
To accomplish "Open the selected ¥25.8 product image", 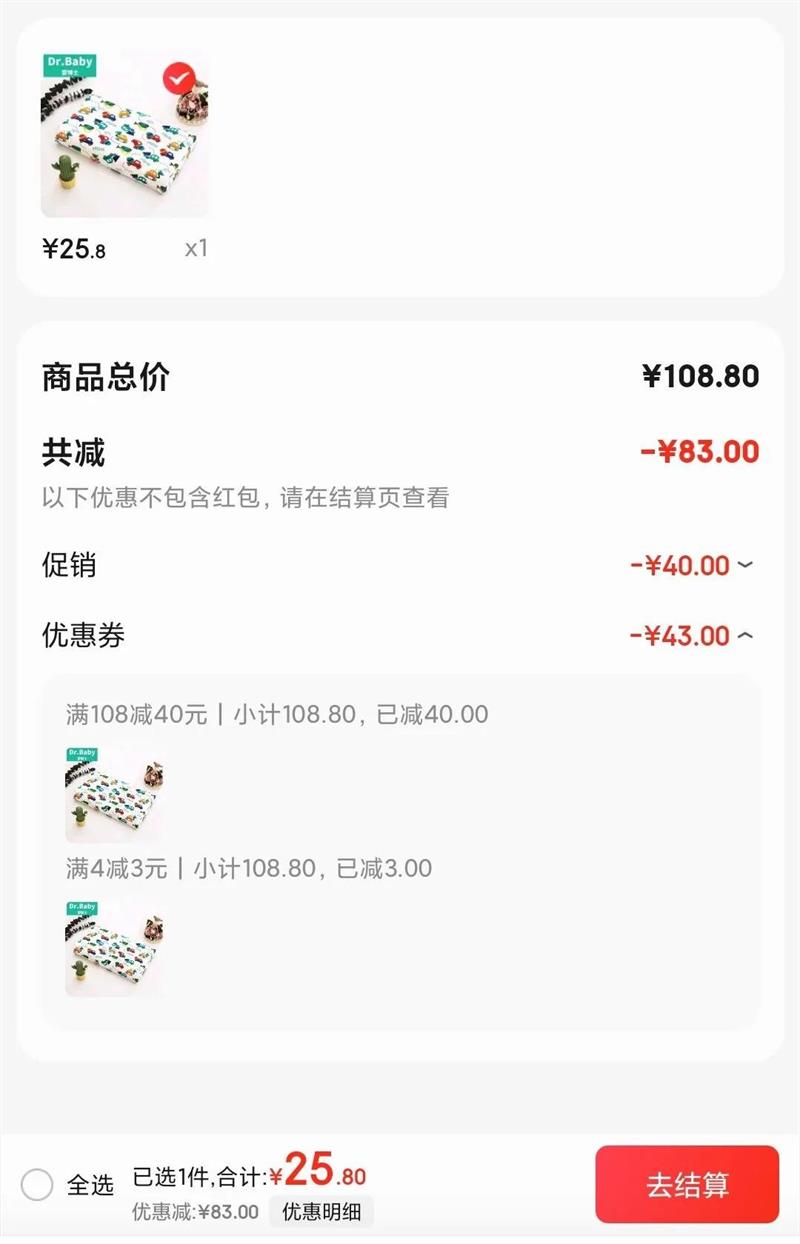I will 124,134.
